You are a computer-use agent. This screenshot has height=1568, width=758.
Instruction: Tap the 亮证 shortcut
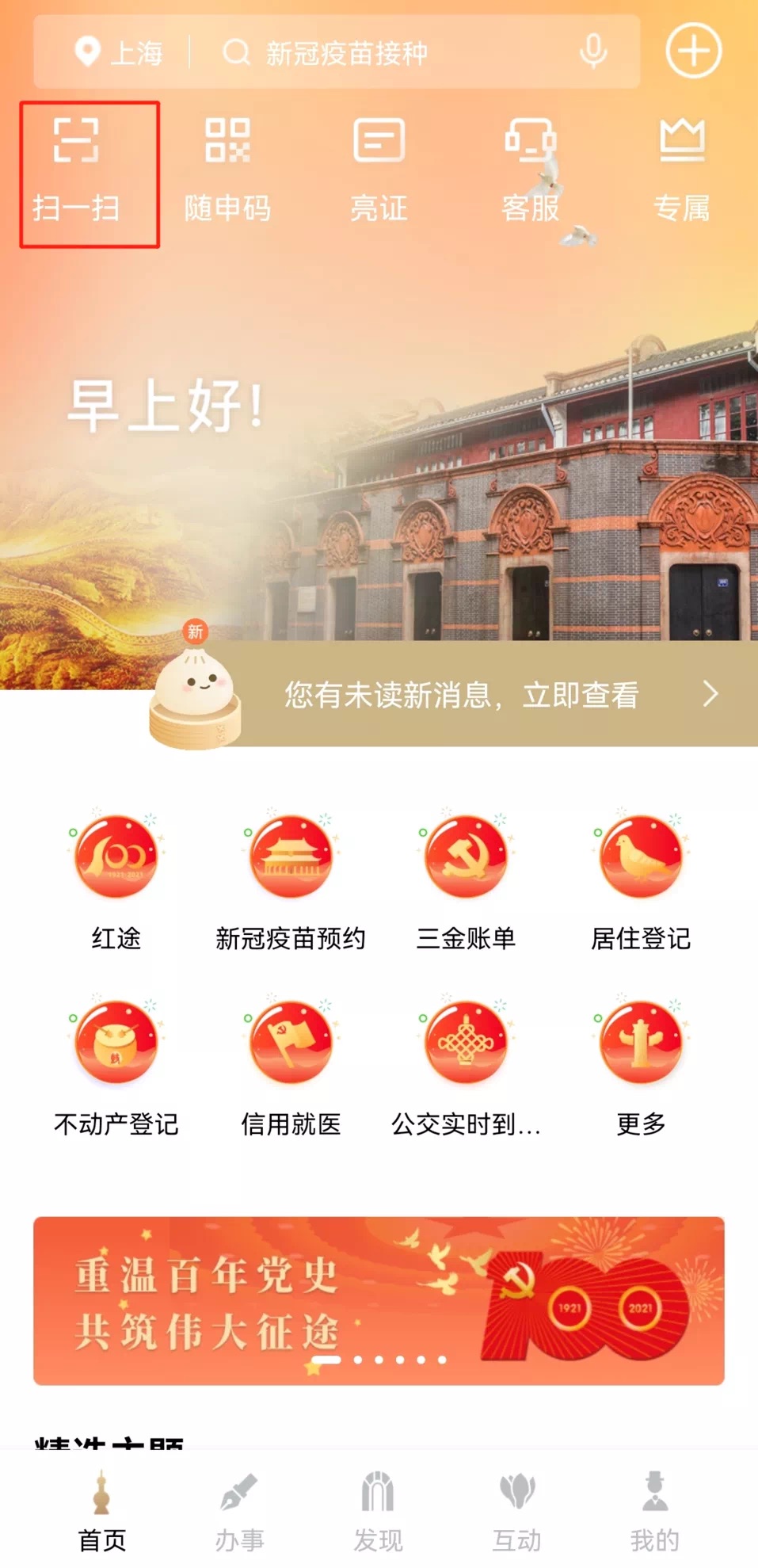[x=379, y=170]
